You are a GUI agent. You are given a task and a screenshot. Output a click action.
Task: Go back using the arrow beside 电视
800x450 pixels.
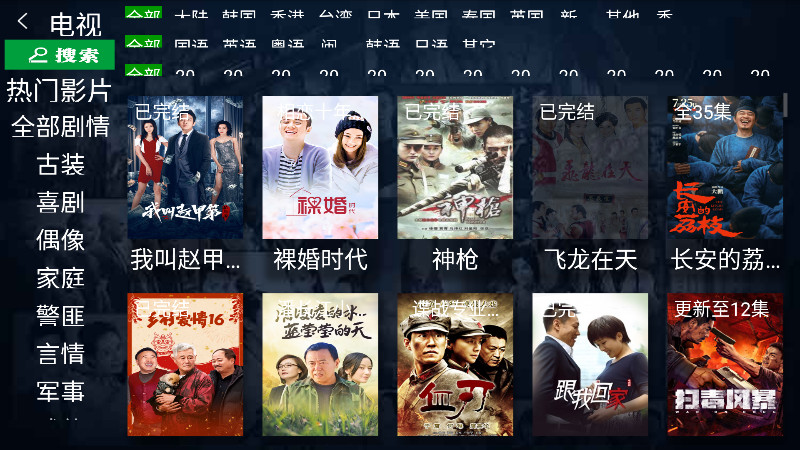tap(23, 22)
